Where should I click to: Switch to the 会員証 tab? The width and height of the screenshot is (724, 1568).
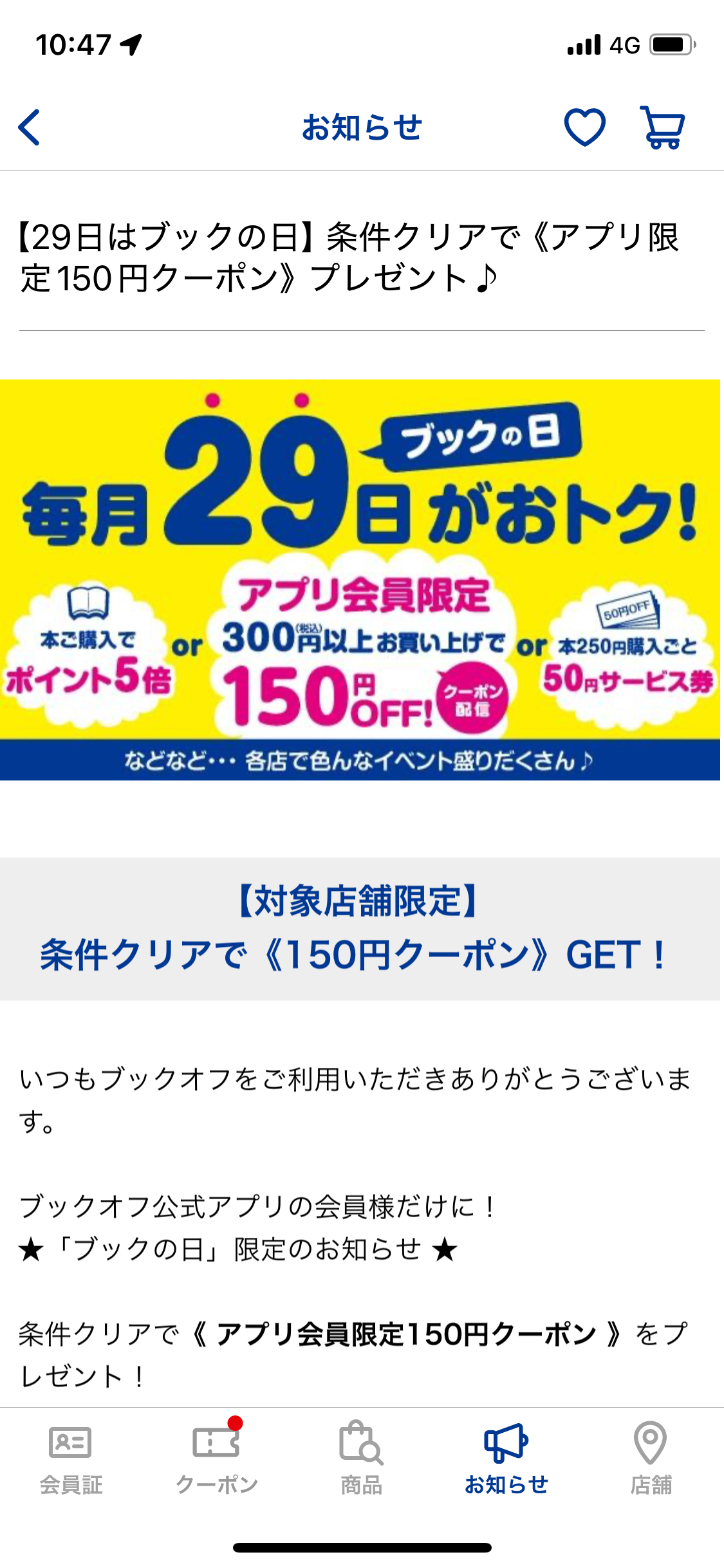point(71,1458)
